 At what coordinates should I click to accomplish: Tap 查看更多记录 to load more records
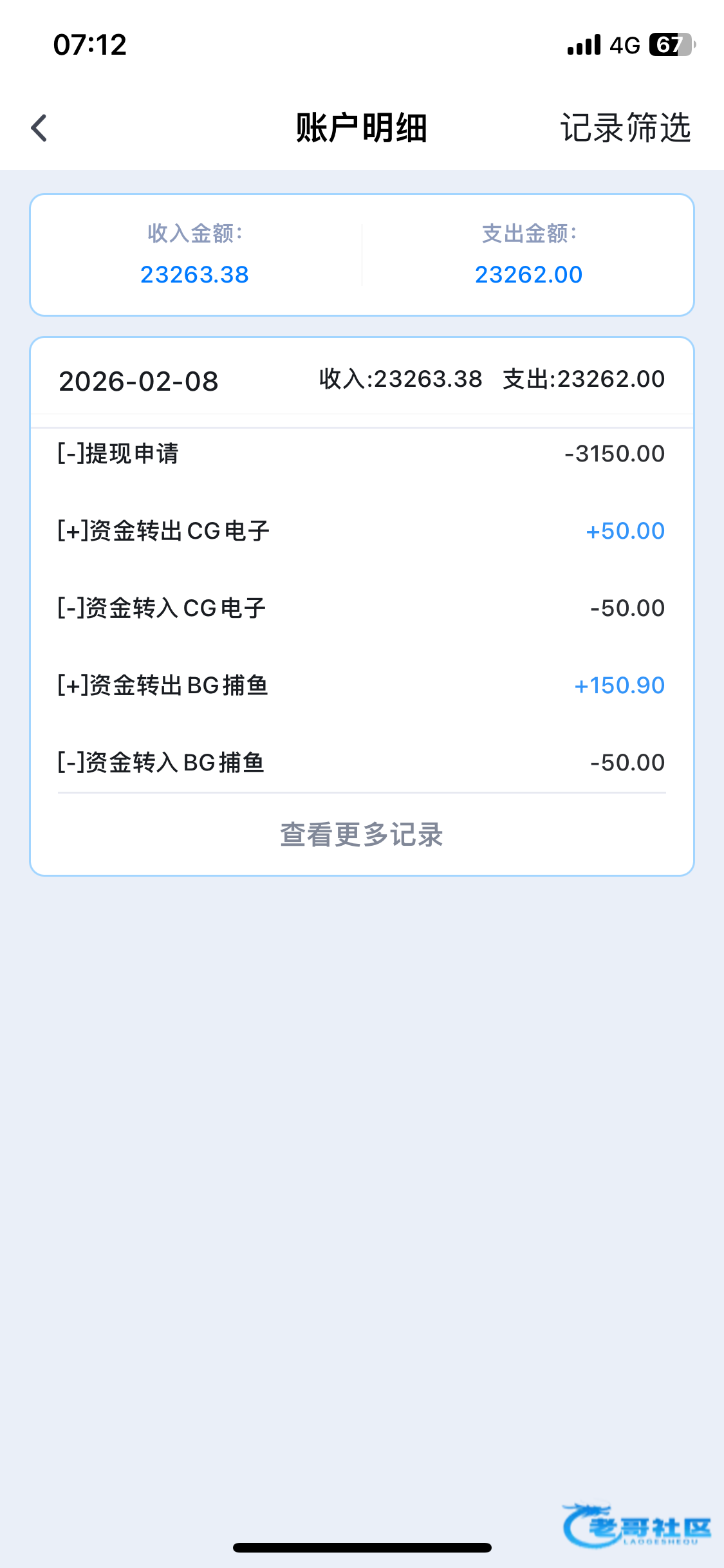tap(361, 835)
